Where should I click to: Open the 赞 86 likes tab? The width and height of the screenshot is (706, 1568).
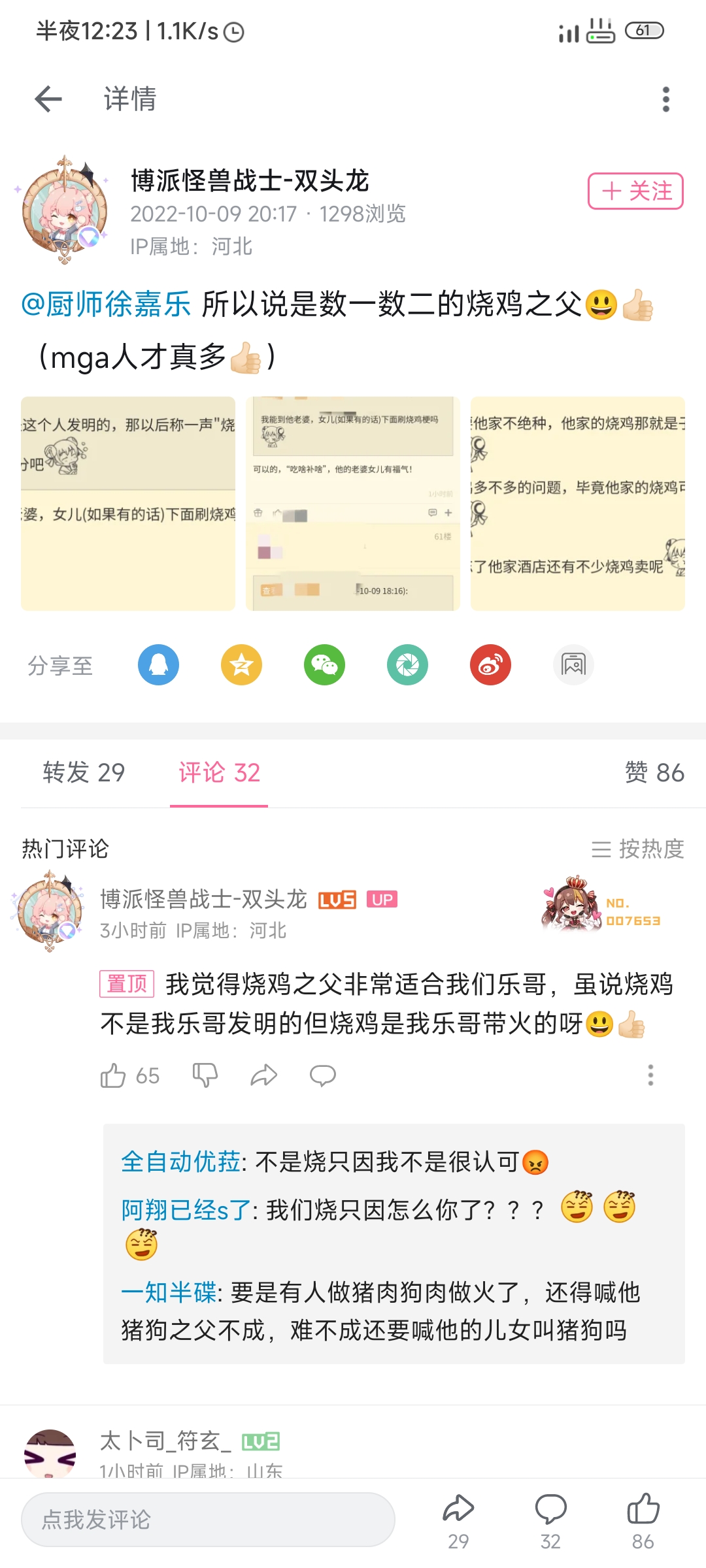coord(654,773)
